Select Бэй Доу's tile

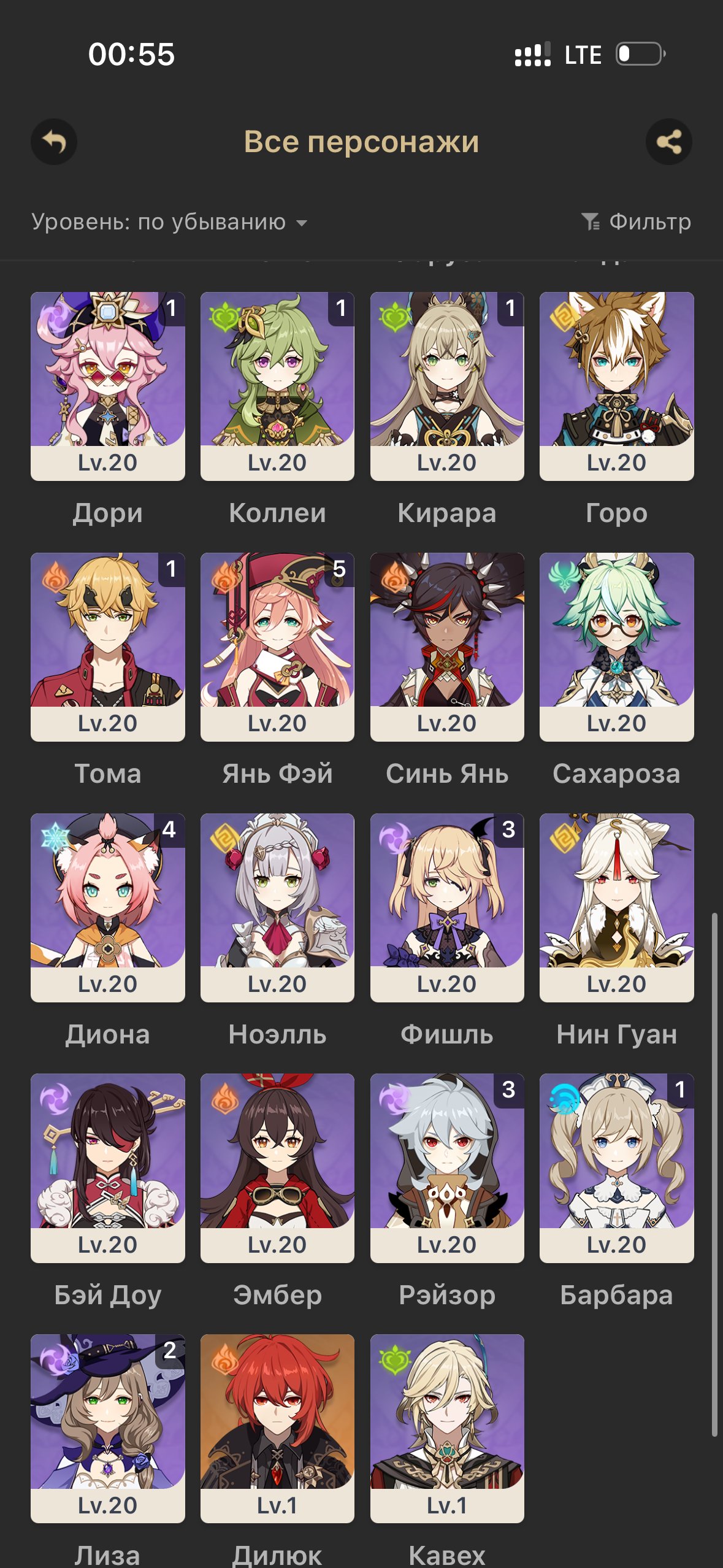[x=108, y=1167]
